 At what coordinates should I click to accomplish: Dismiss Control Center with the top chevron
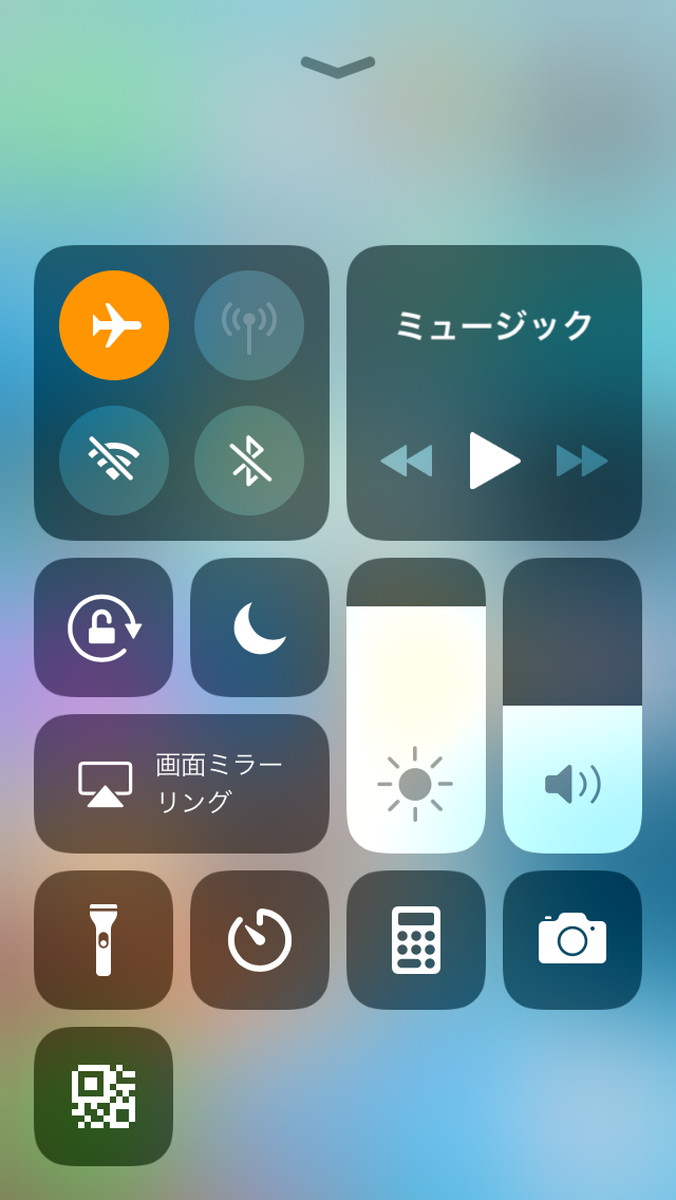pos(338,66)
